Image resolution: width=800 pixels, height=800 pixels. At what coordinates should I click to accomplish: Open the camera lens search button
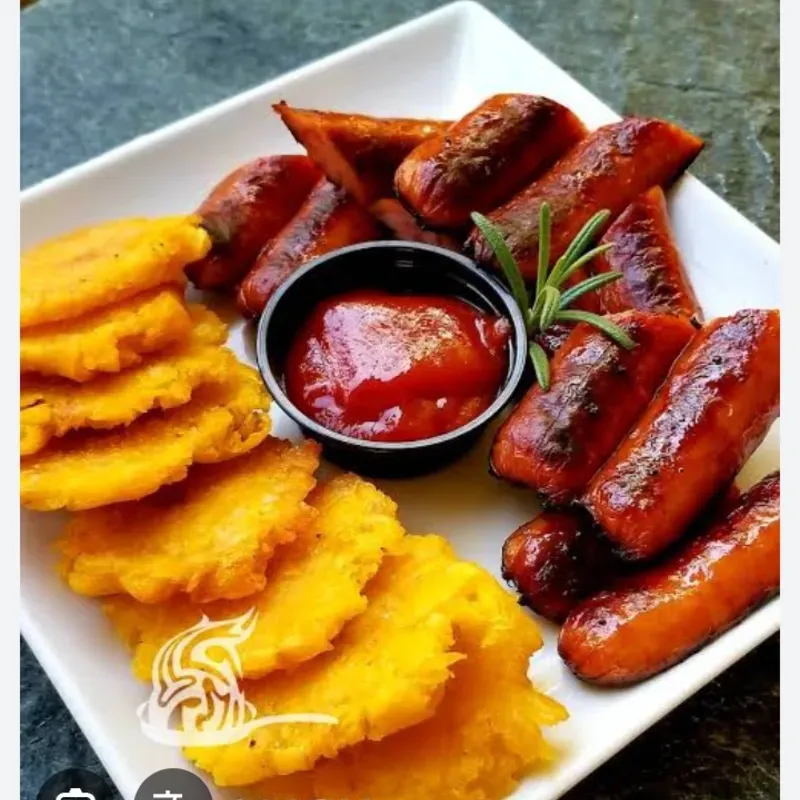point(75,790)
